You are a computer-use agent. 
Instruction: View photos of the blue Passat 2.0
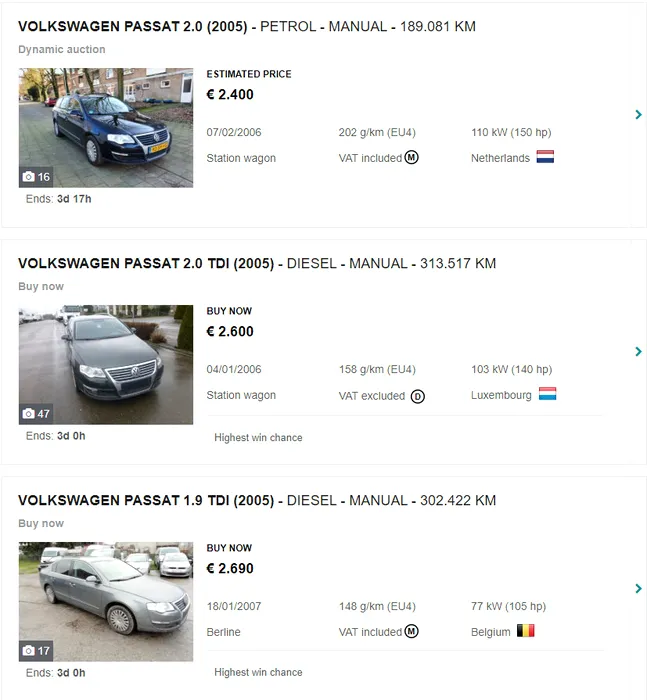pyautogui.click(x=105, y=127)
